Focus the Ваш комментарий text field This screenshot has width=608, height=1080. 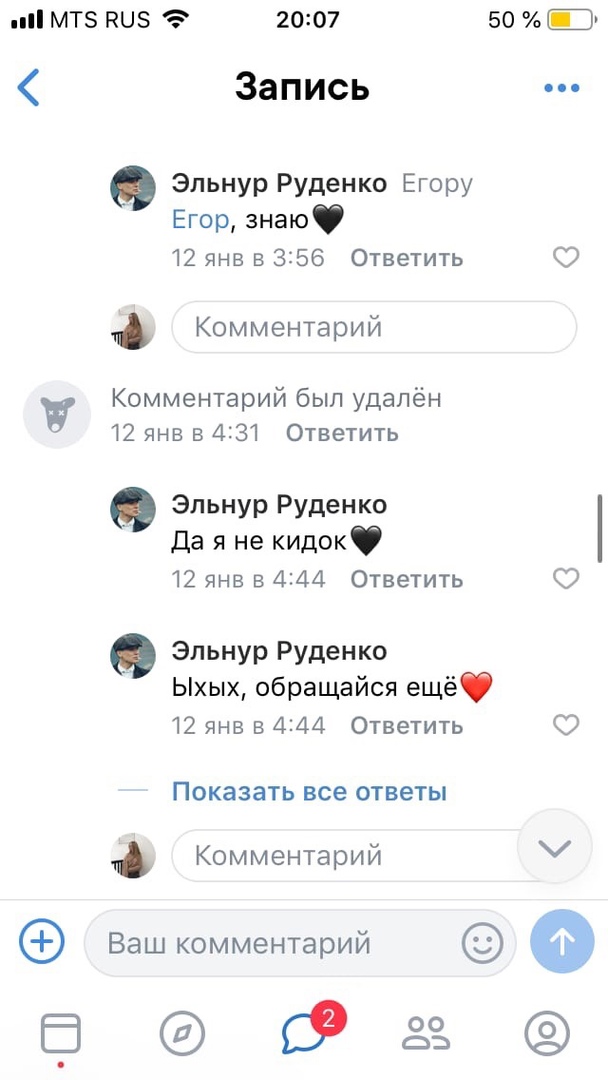click(x=270, y=942)
